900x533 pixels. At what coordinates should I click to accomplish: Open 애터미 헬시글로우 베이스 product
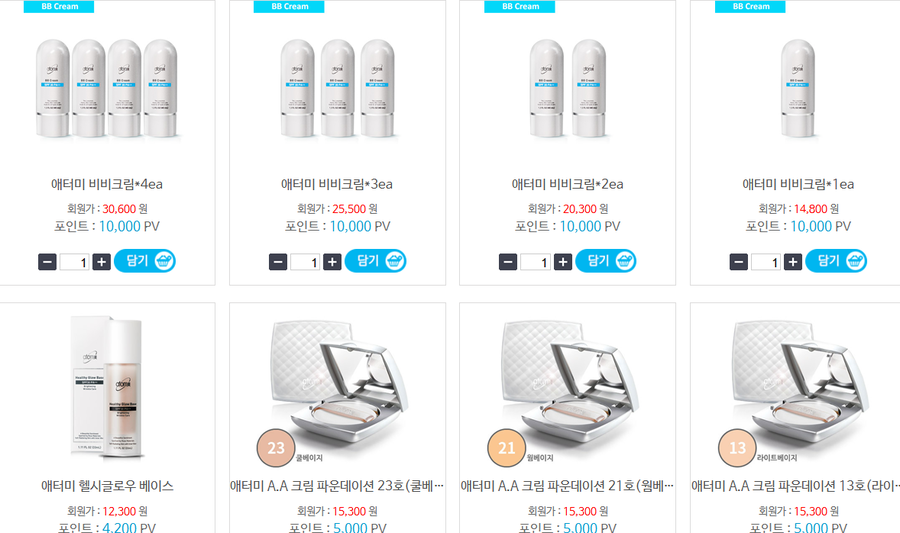pos(107,486)
